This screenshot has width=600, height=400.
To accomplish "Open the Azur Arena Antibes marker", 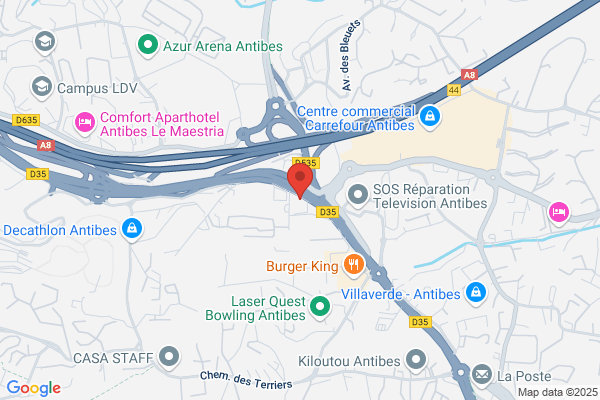I will tap(148, 46).
